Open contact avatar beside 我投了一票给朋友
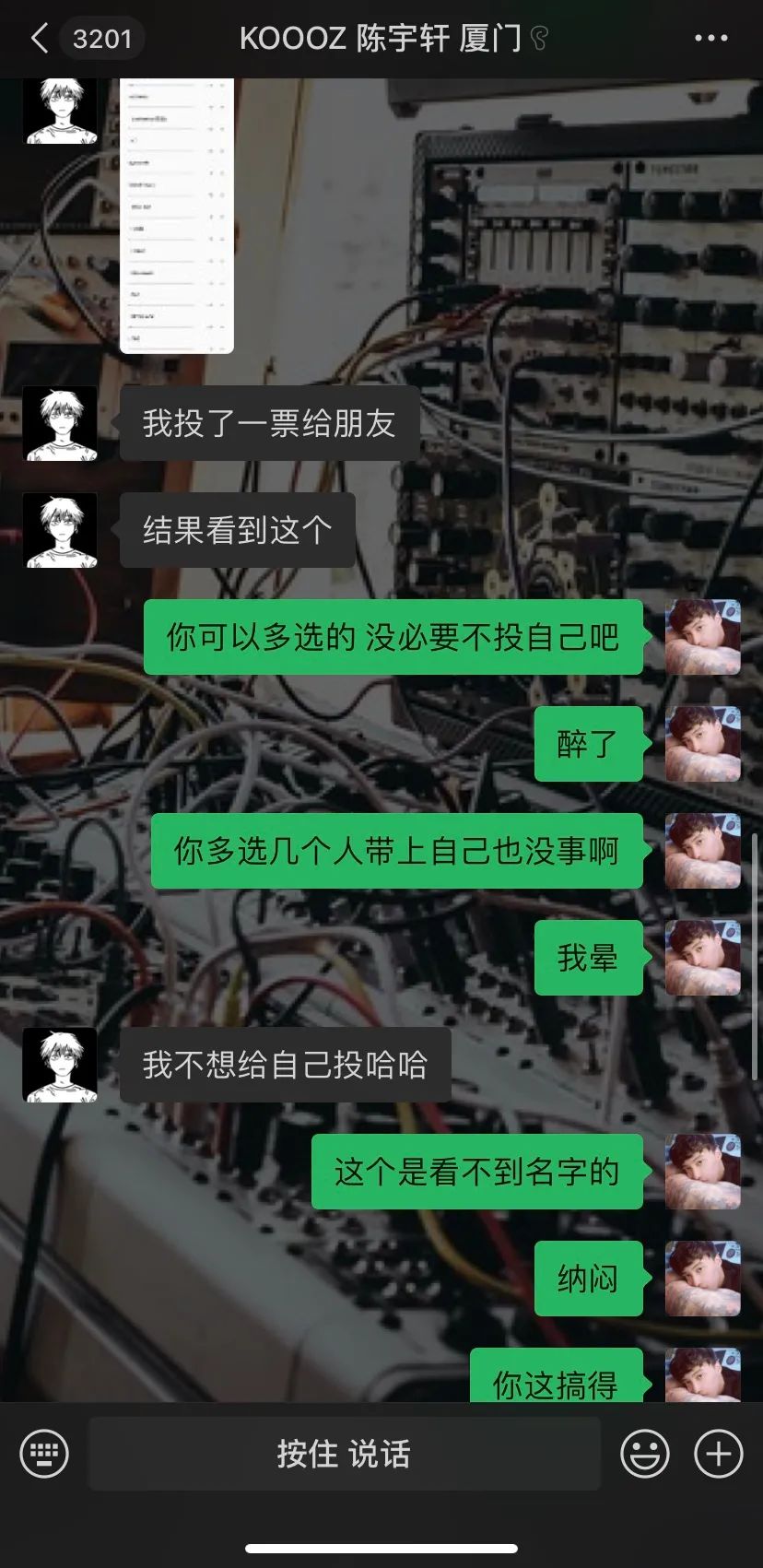Viewport: 763px width, 1568px height. click(60, 423)
